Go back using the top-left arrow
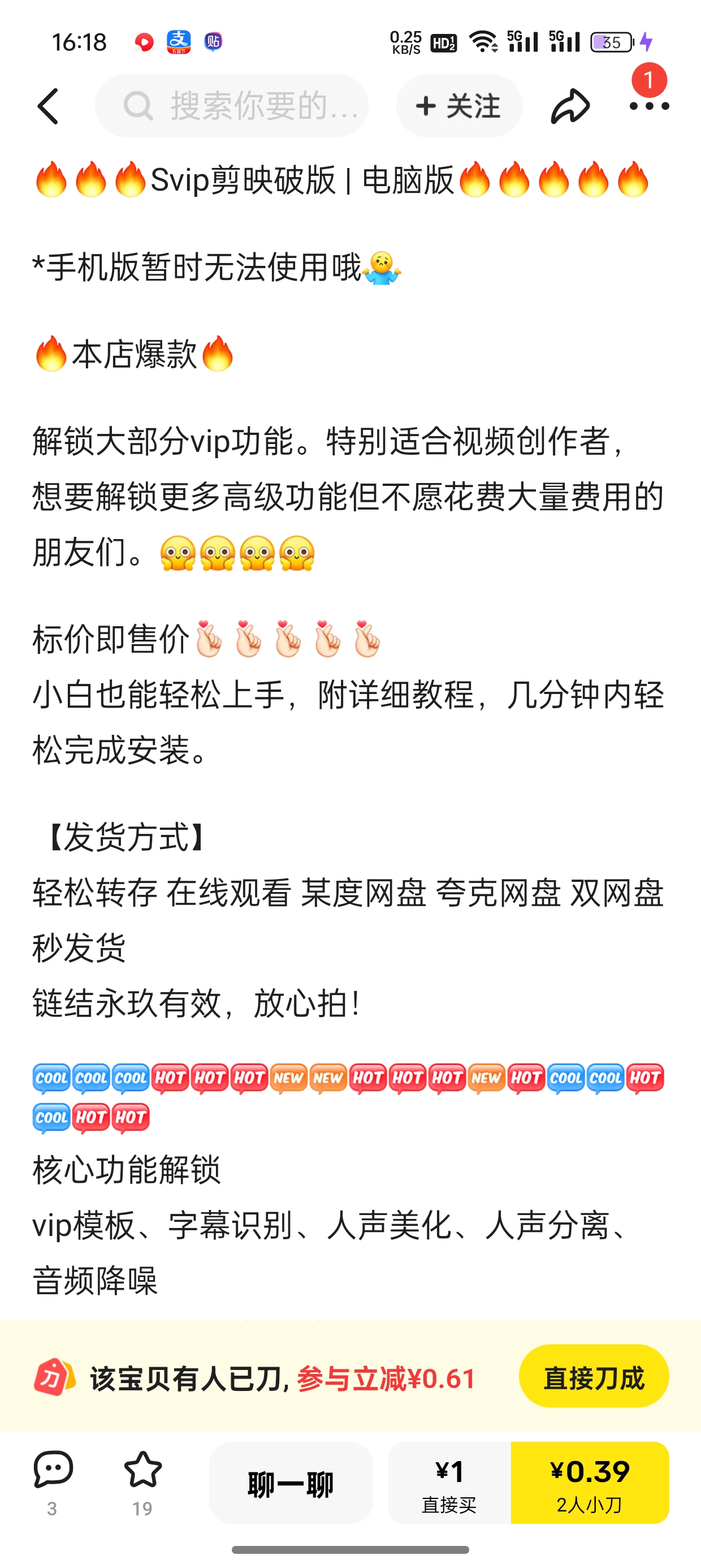Viewport: 701px width, 1568px height. pos(48,106)
